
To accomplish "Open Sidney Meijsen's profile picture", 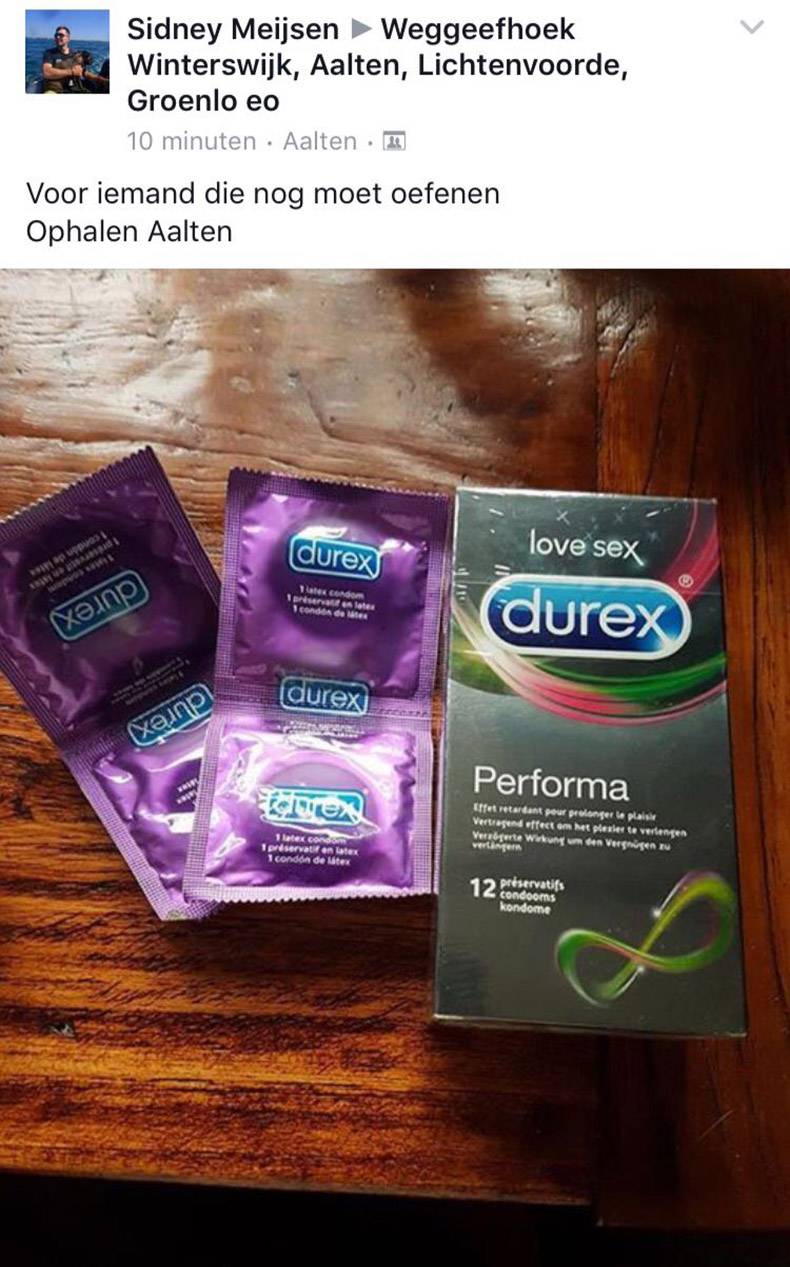I will click(x=67, y=52).
